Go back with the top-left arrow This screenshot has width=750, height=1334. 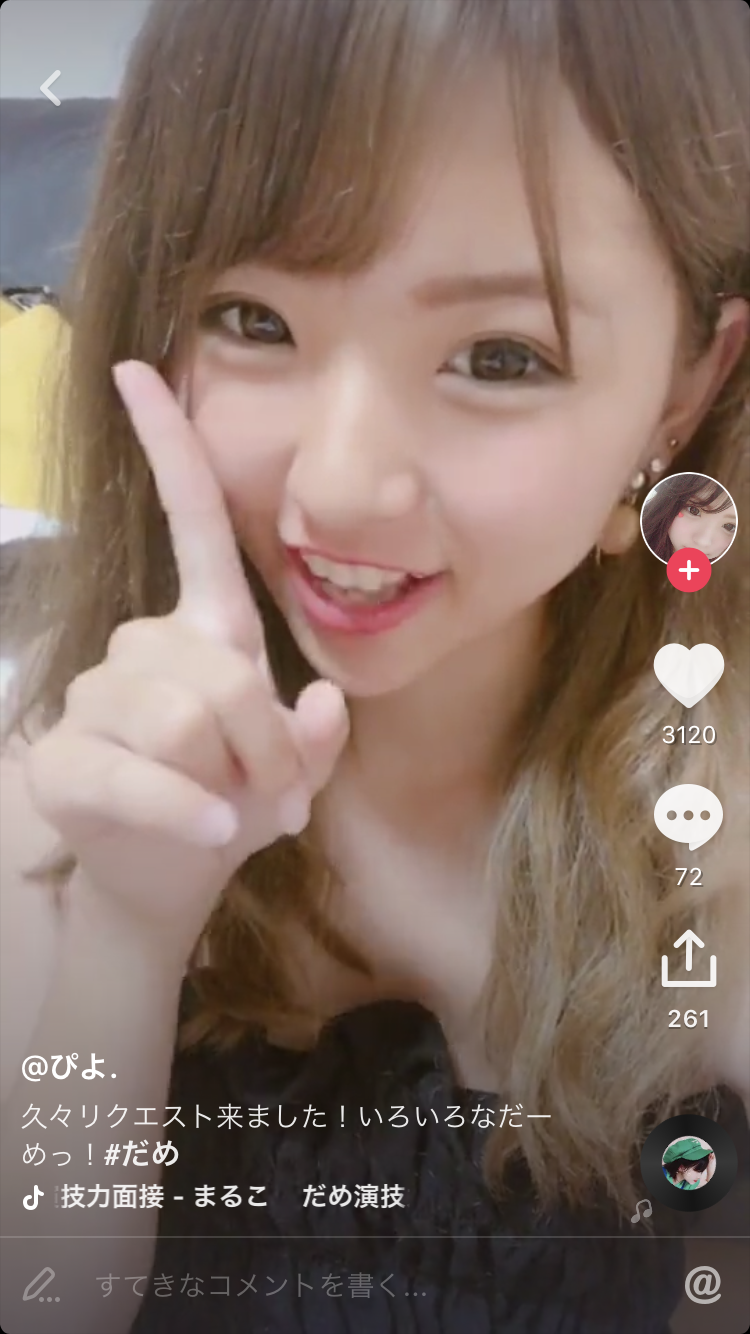[51, 88]
